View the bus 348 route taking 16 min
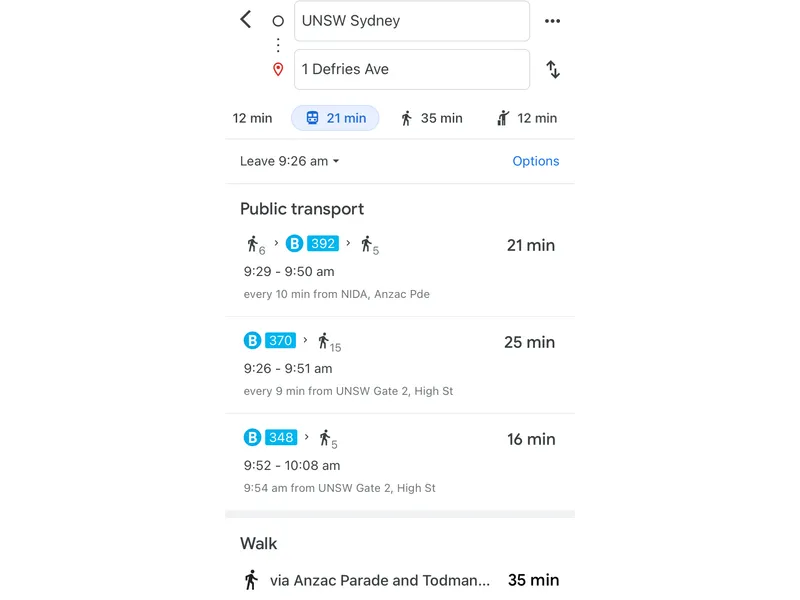 (x=399, y=462)
